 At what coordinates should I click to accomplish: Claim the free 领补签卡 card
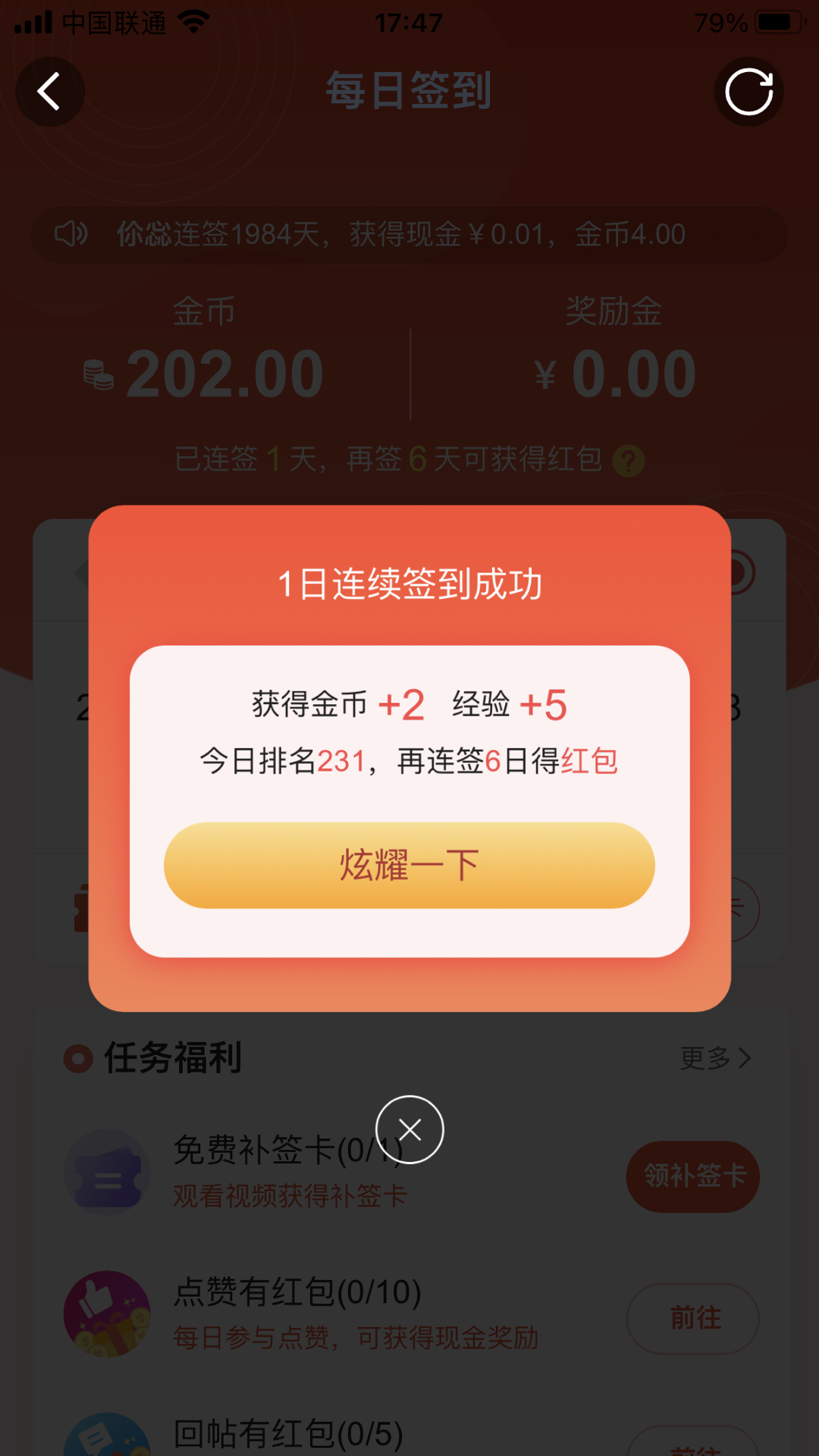[692, 1176]
